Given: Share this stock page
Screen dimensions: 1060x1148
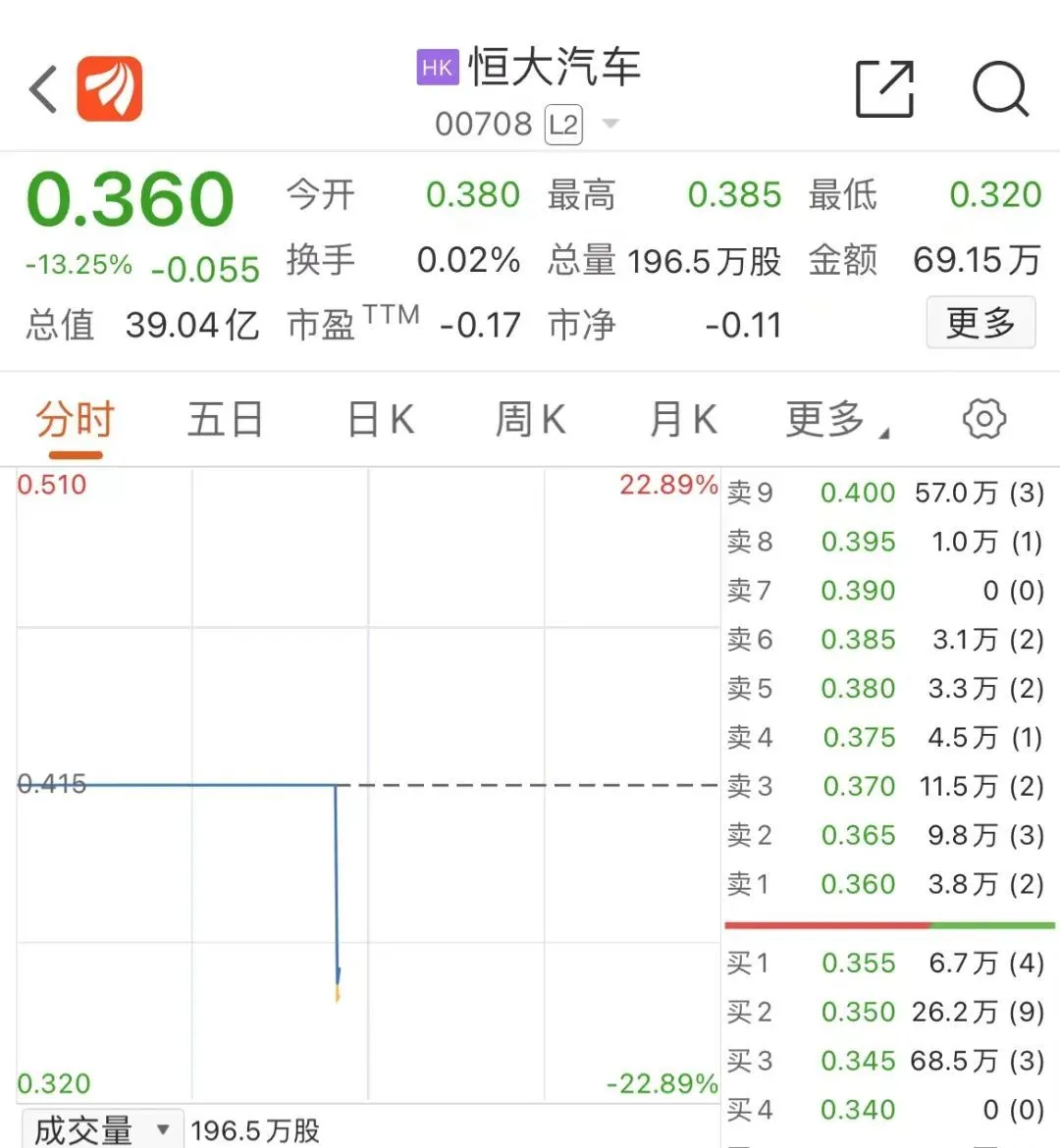Looking at the screenshot, I should [884, 89].
